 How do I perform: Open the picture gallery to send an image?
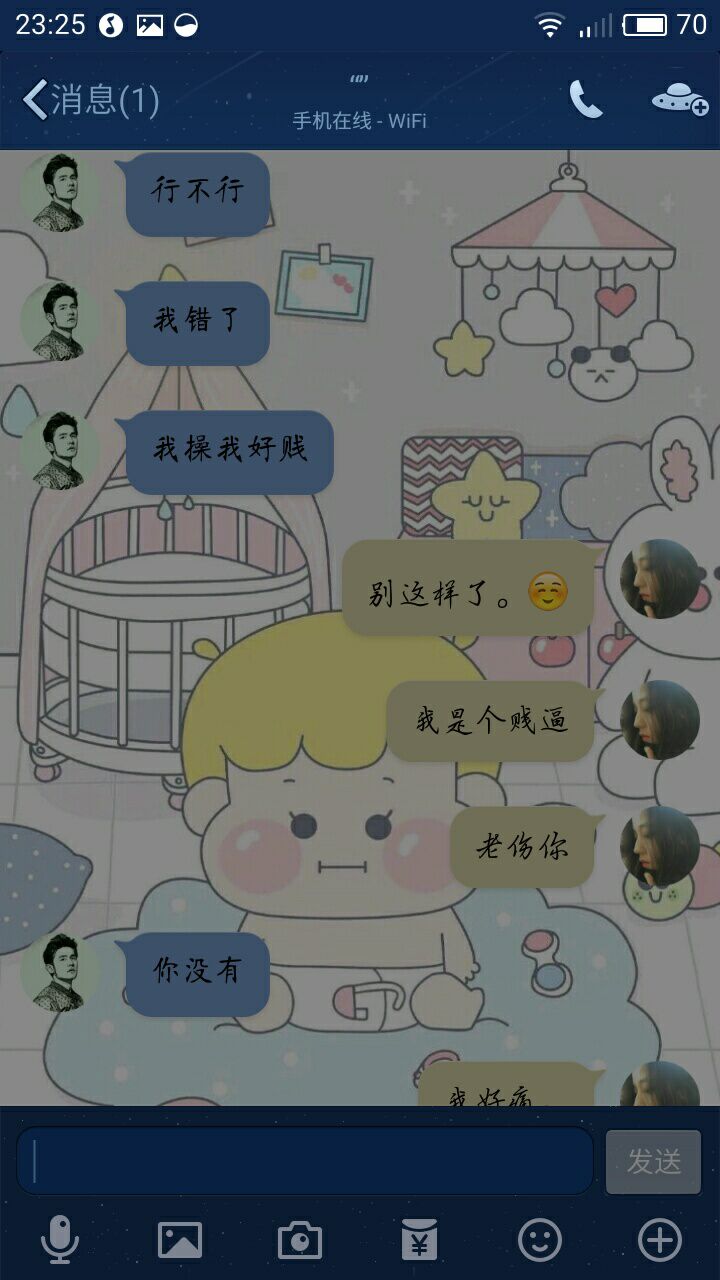click(x=180, y=1241)
